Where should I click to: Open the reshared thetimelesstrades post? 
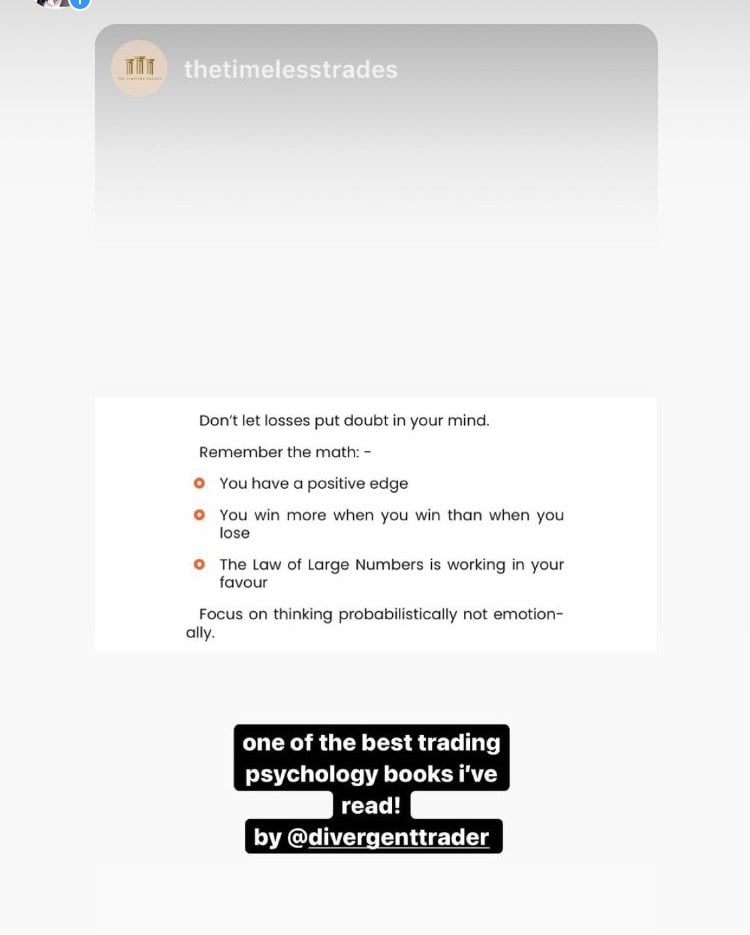click(x=376, y=522)
